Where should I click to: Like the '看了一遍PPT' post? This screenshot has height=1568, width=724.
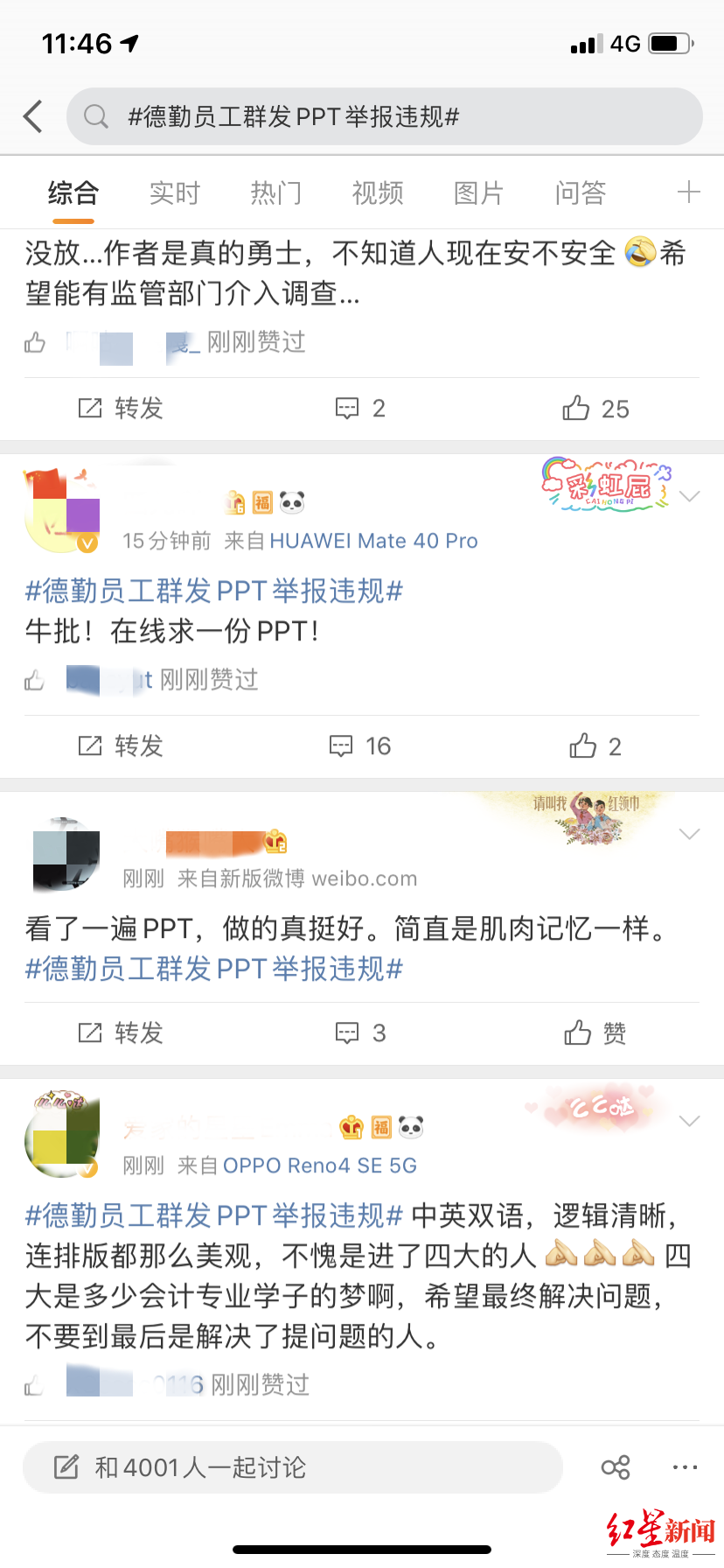(595, 1033)
